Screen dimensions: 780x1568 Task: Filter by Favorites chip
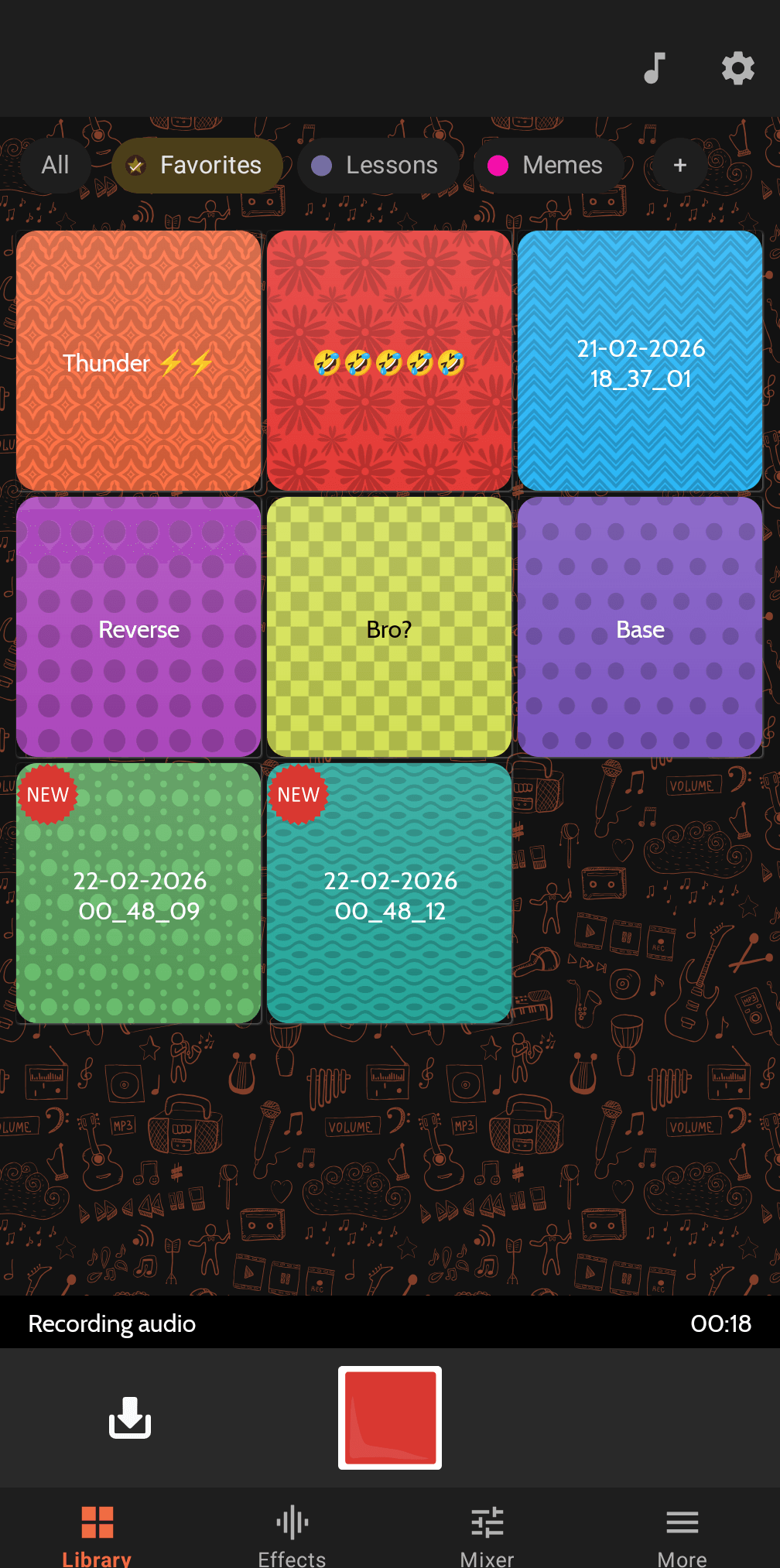pos(197,165)
